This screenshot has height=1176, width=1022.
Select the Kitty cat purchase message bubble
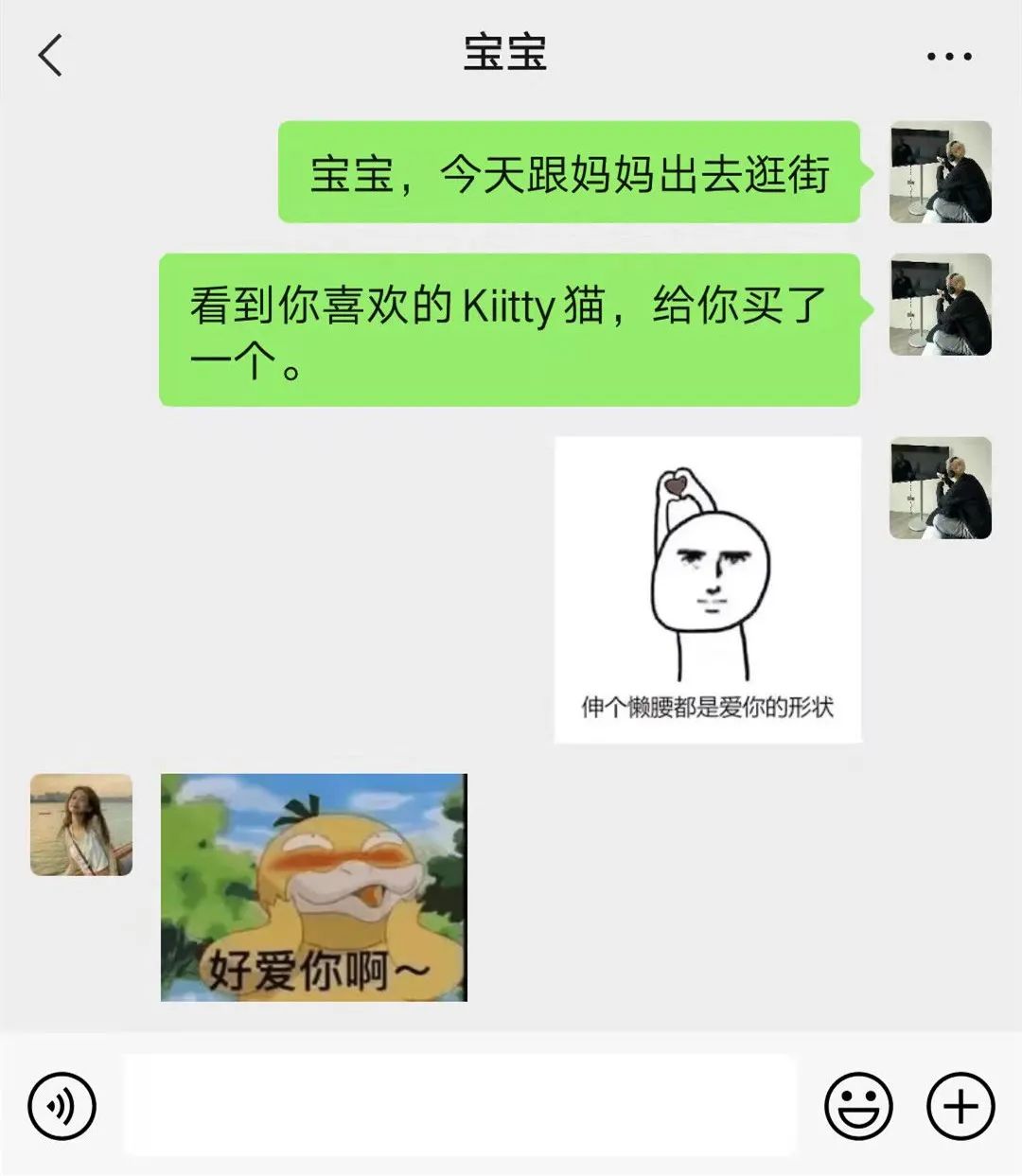pos(511,331)
